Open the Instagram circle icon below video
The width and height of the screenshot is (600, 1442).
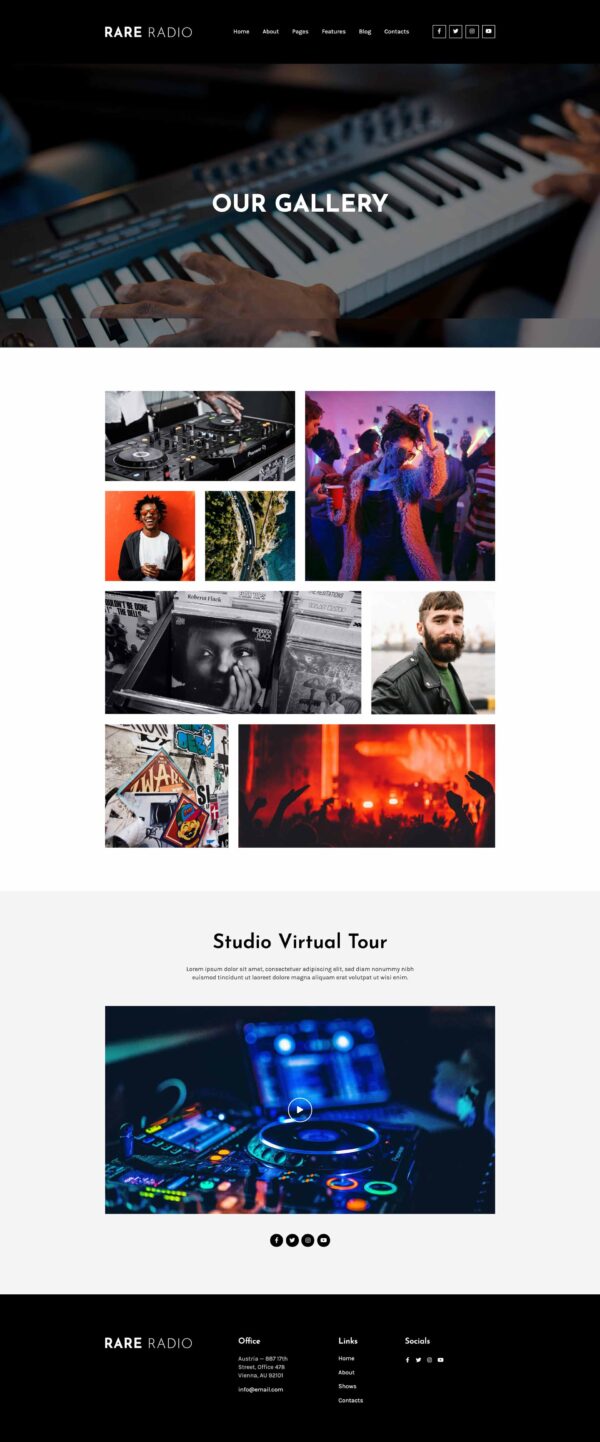308,1240
